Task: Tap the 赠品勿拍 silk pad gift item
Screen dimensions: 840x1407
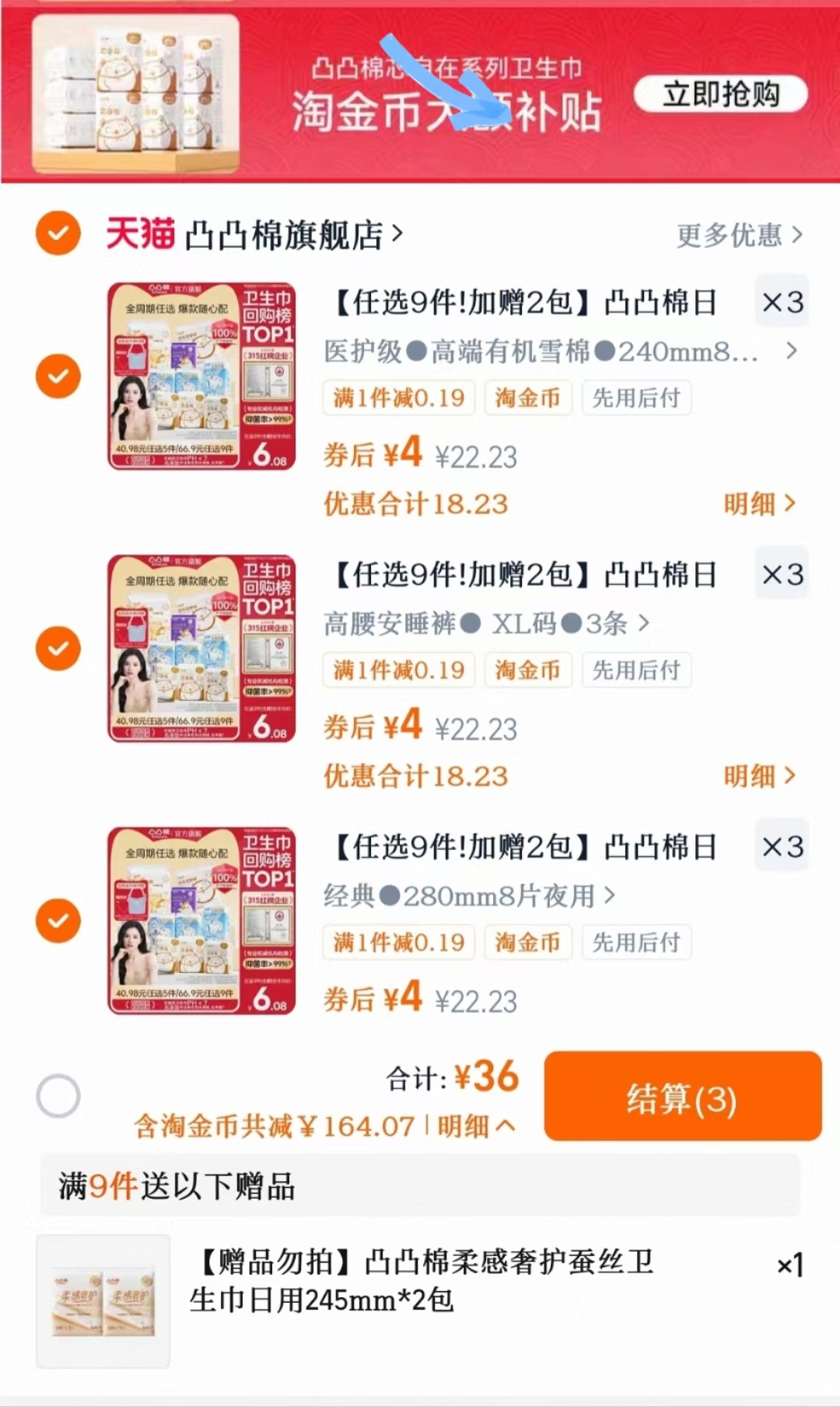Action: point(420,1283)
